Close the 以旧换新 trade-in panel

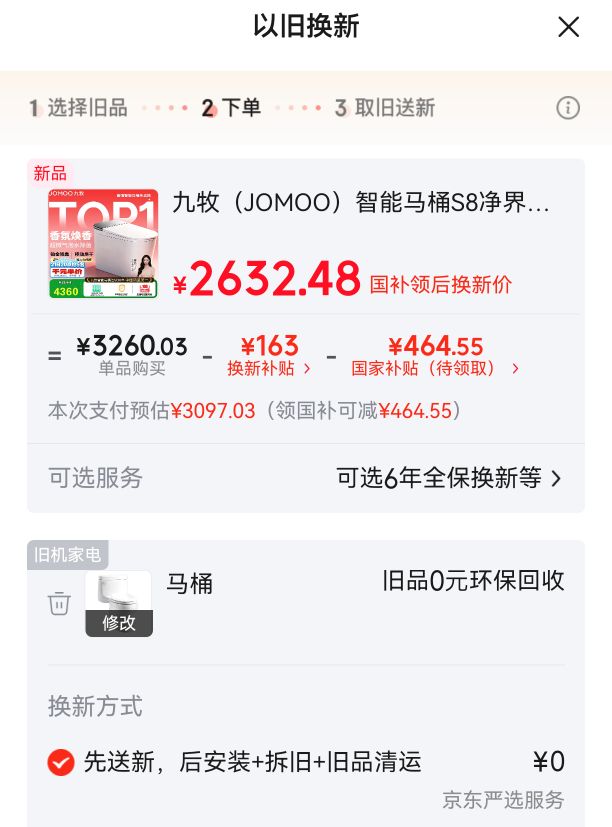pyautogui.click(x=568, y=26)
